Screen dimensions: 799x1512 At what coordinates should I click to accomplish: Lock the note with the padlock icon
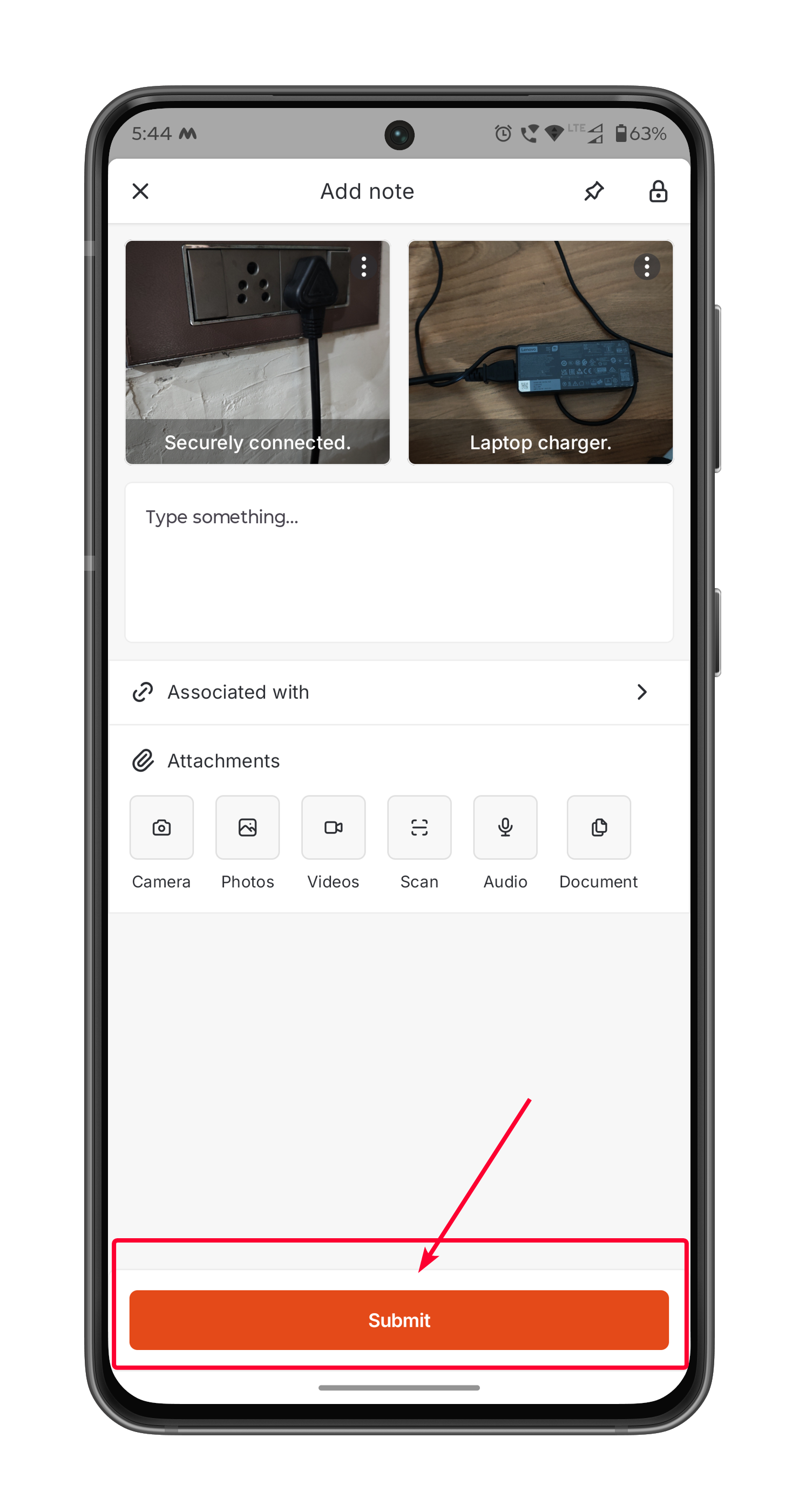tap(658, 191)
